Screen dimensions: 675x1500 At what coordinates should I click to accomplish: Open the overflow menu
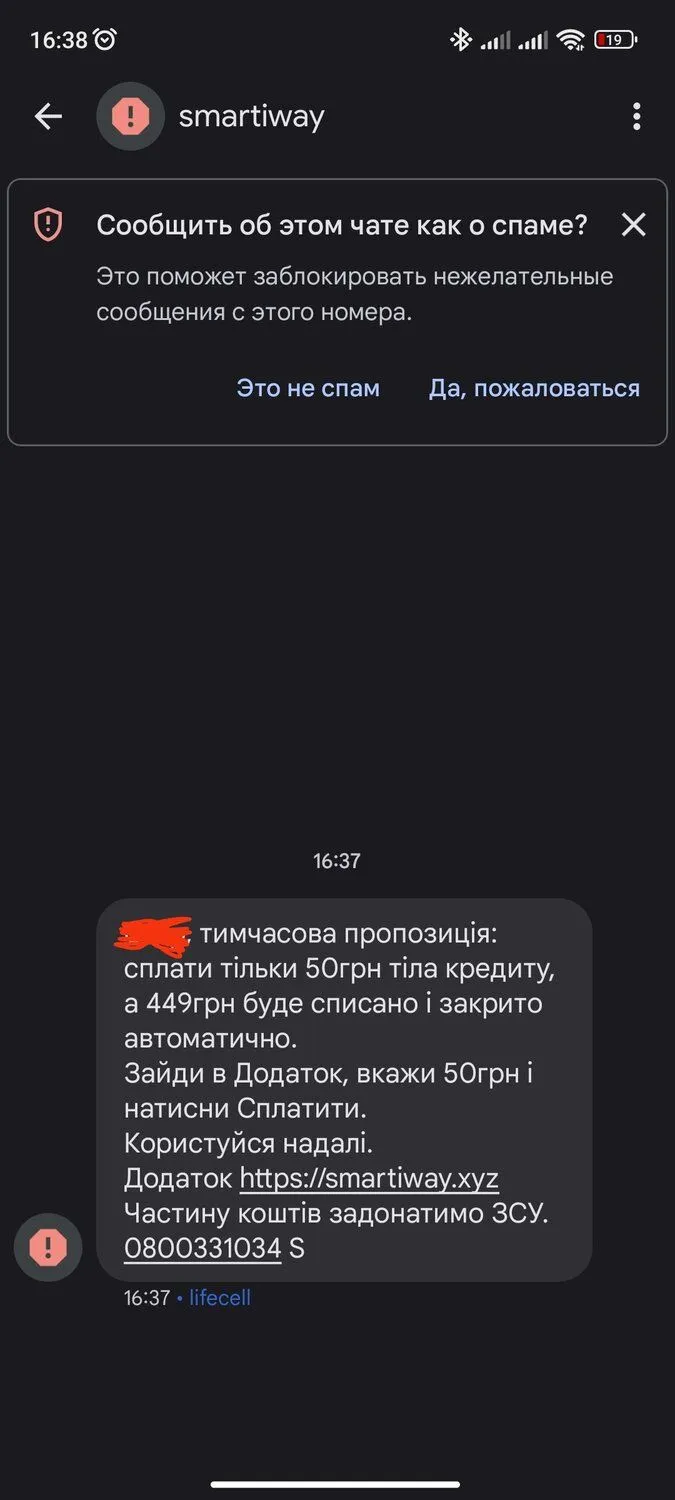pos(636,117)
